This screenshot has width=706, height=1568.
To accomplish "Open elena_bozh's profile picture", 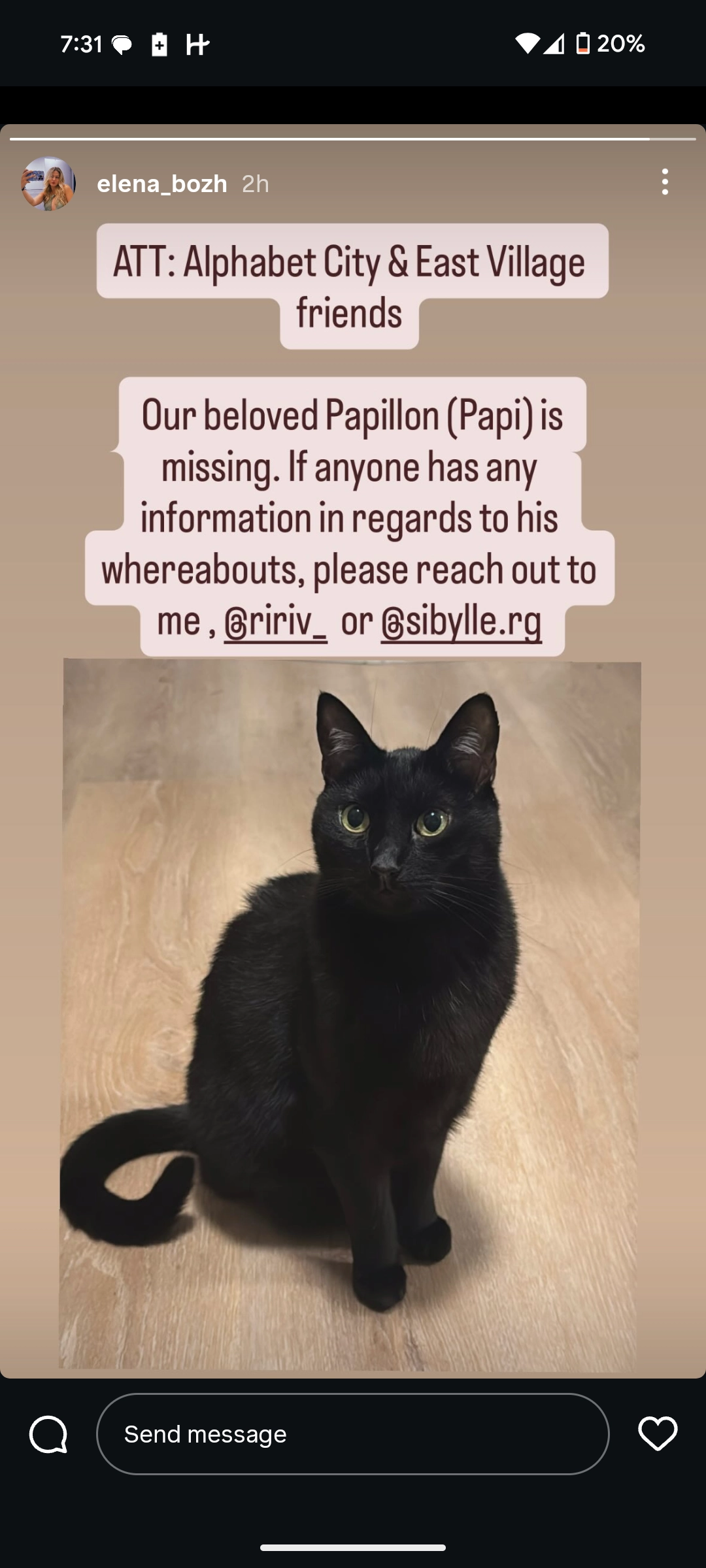I will [48, 184].
